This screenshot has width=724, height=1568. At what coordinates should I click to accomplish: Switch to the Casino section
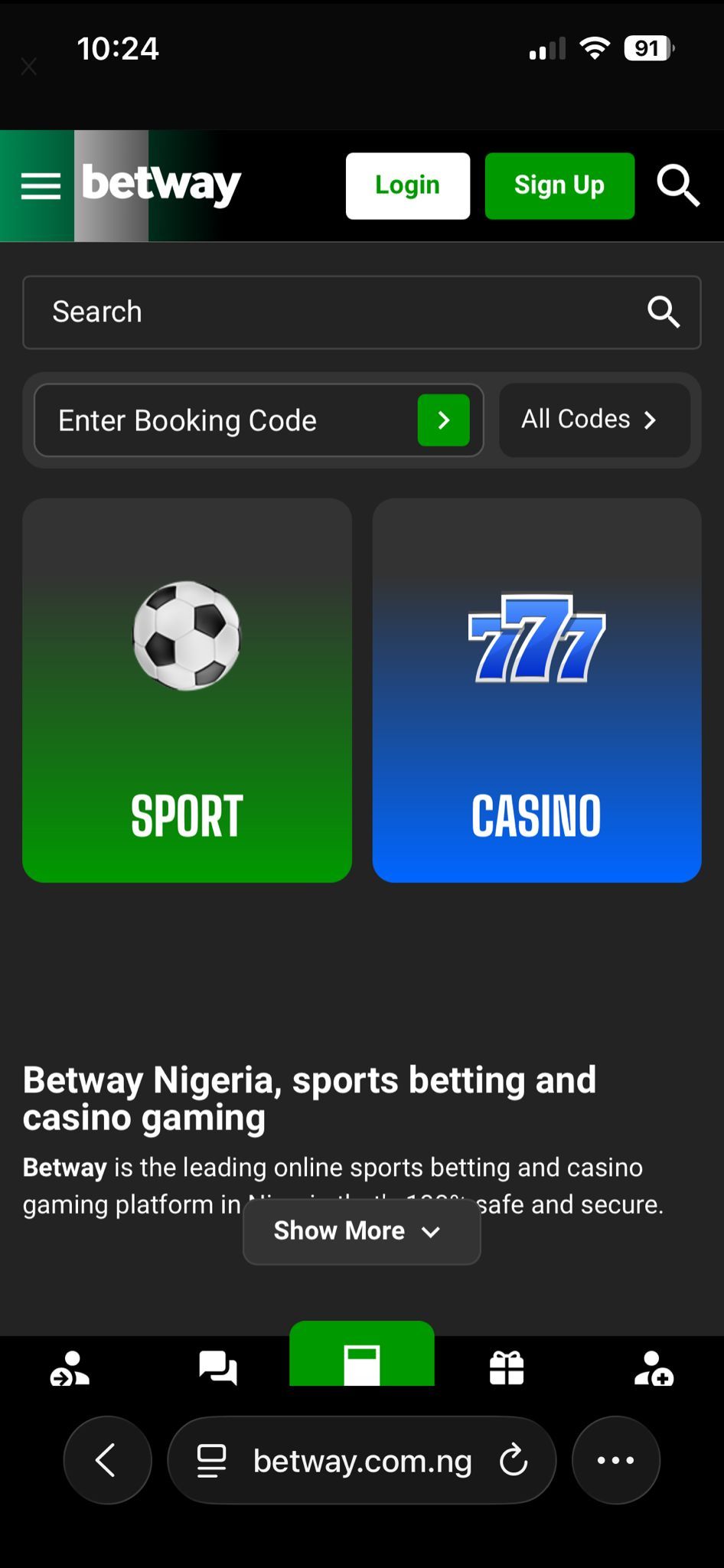[536, 691]
